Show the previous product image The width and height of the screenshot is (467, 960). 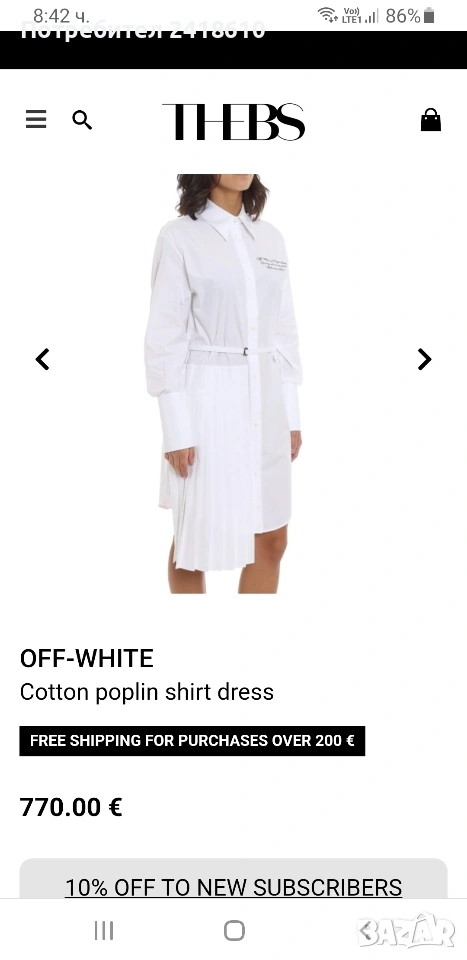[42, 359]
